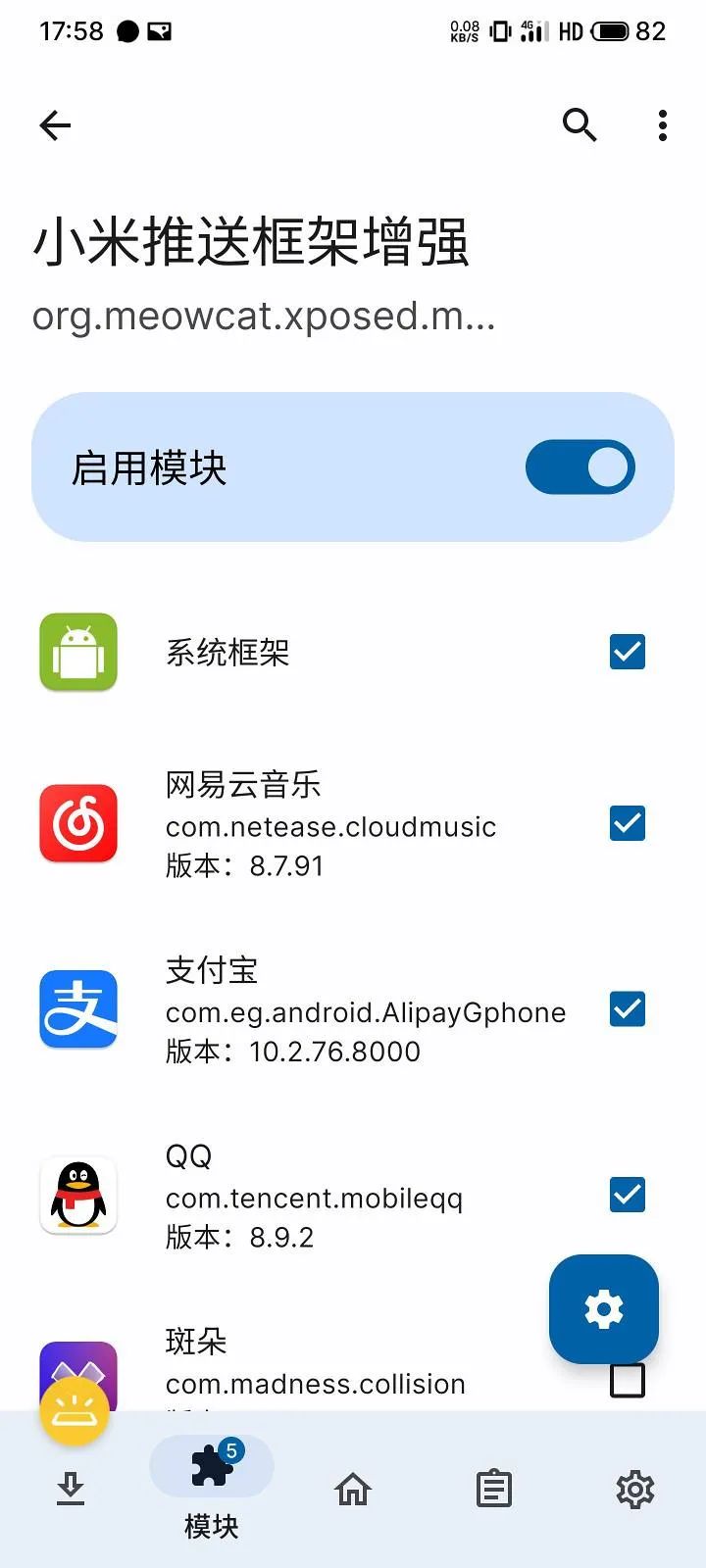Select the 模块 tab
This screenshot has height=1568, width=706.
[212, 1488]
